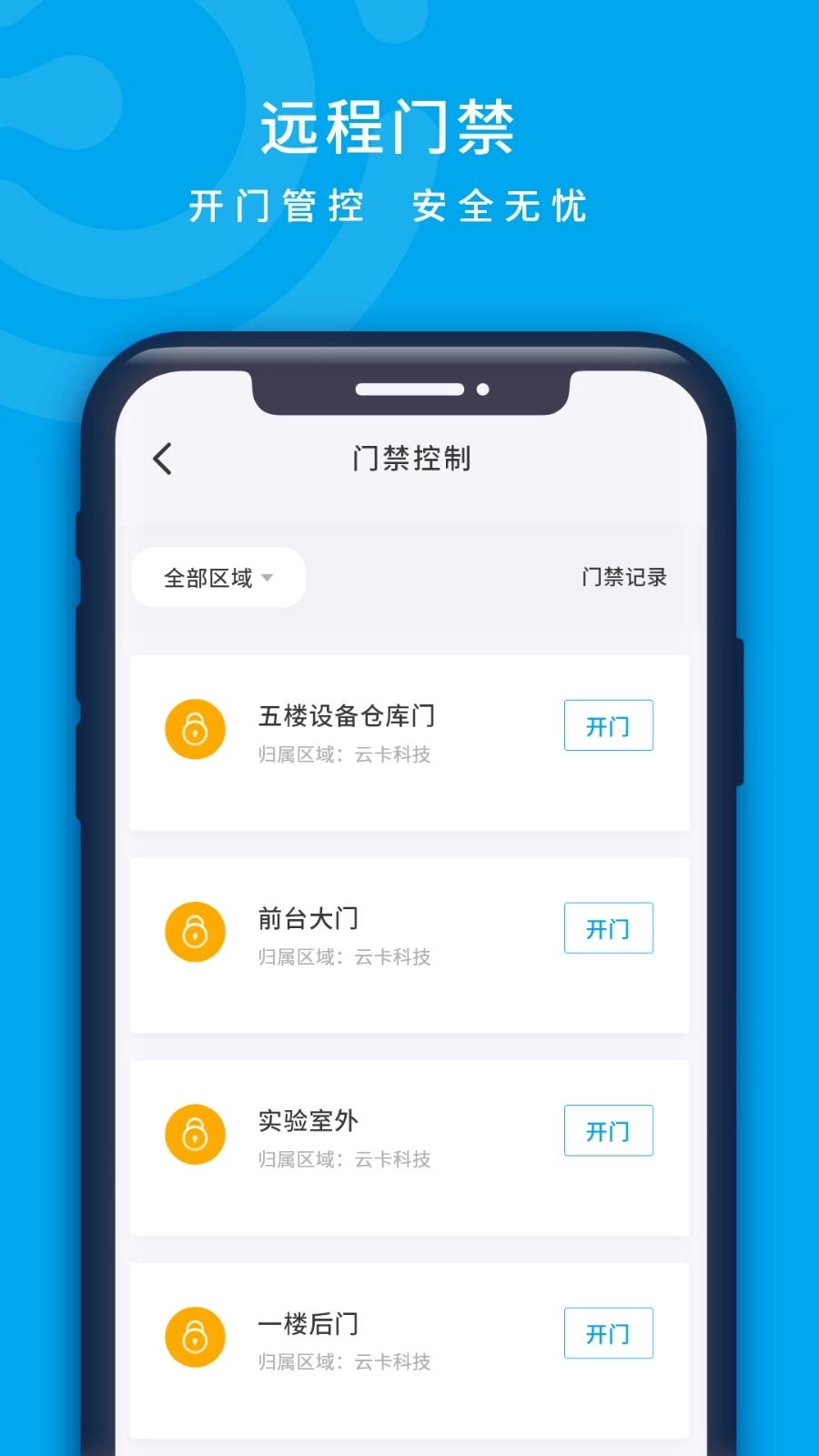Tap the 归属区域 云卡科技 label under 前台大门

click(344, 956)
